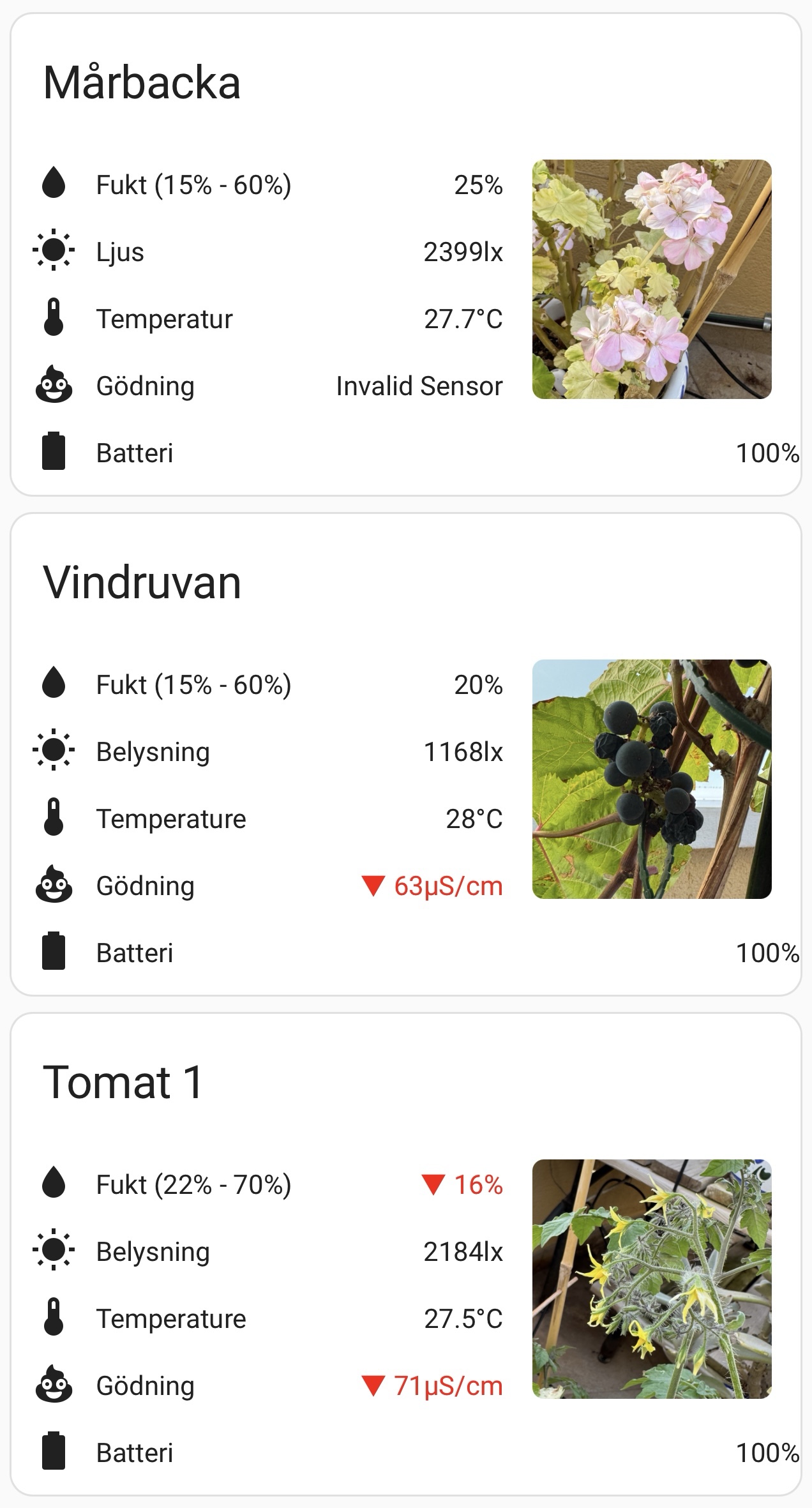
Task: Open Tomat 1's low Fukt 16% reading
Action: [268, 1184]
